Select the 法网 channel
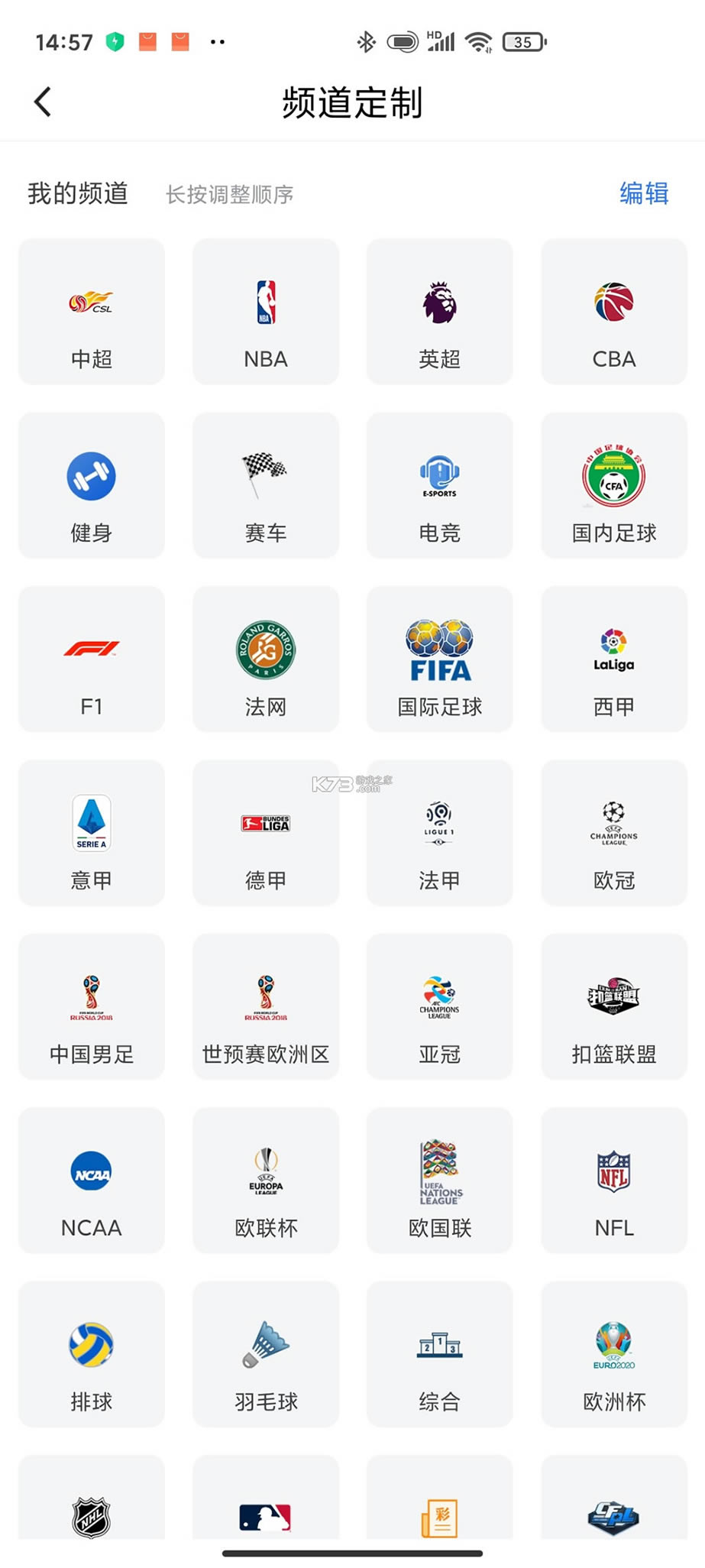The image size is (705, 1568). pyautogui.click(x=266, y=659)
